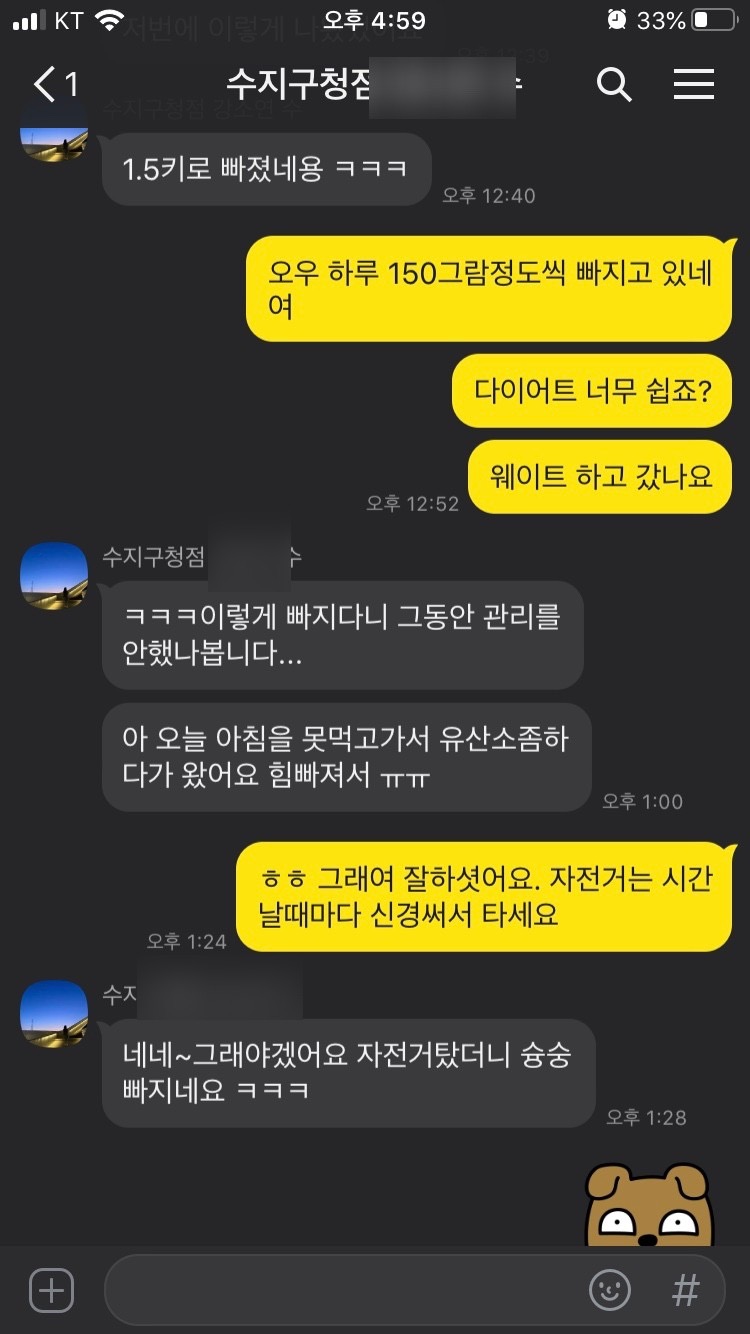Screen dimensions: 750x1334
Task: Tap the message input field
Action: click(340, 1290)
